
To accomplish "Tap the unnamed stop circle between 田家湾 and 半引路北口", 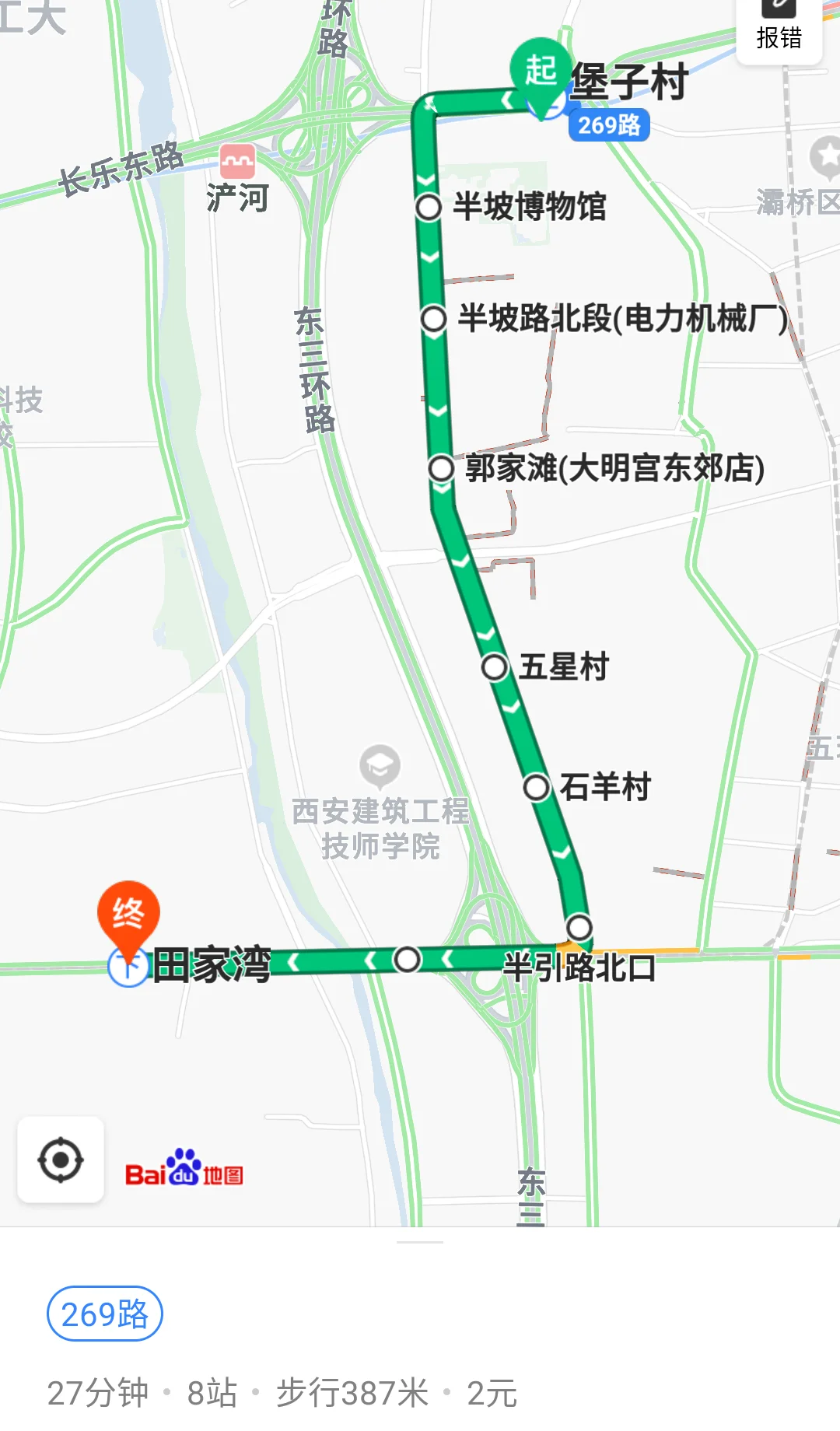I will pos(408,961).
